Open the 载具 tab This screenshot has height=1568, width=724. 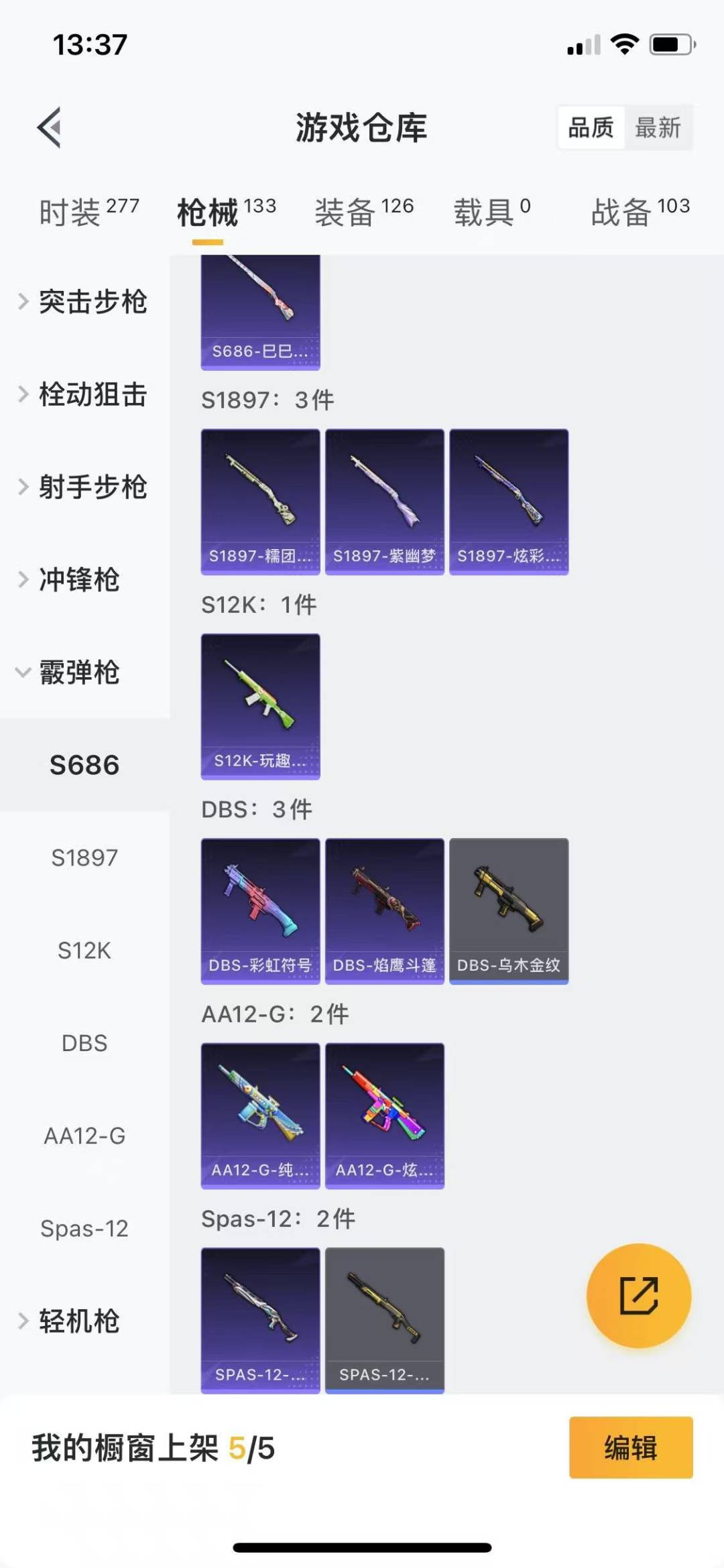pos(493,212)
